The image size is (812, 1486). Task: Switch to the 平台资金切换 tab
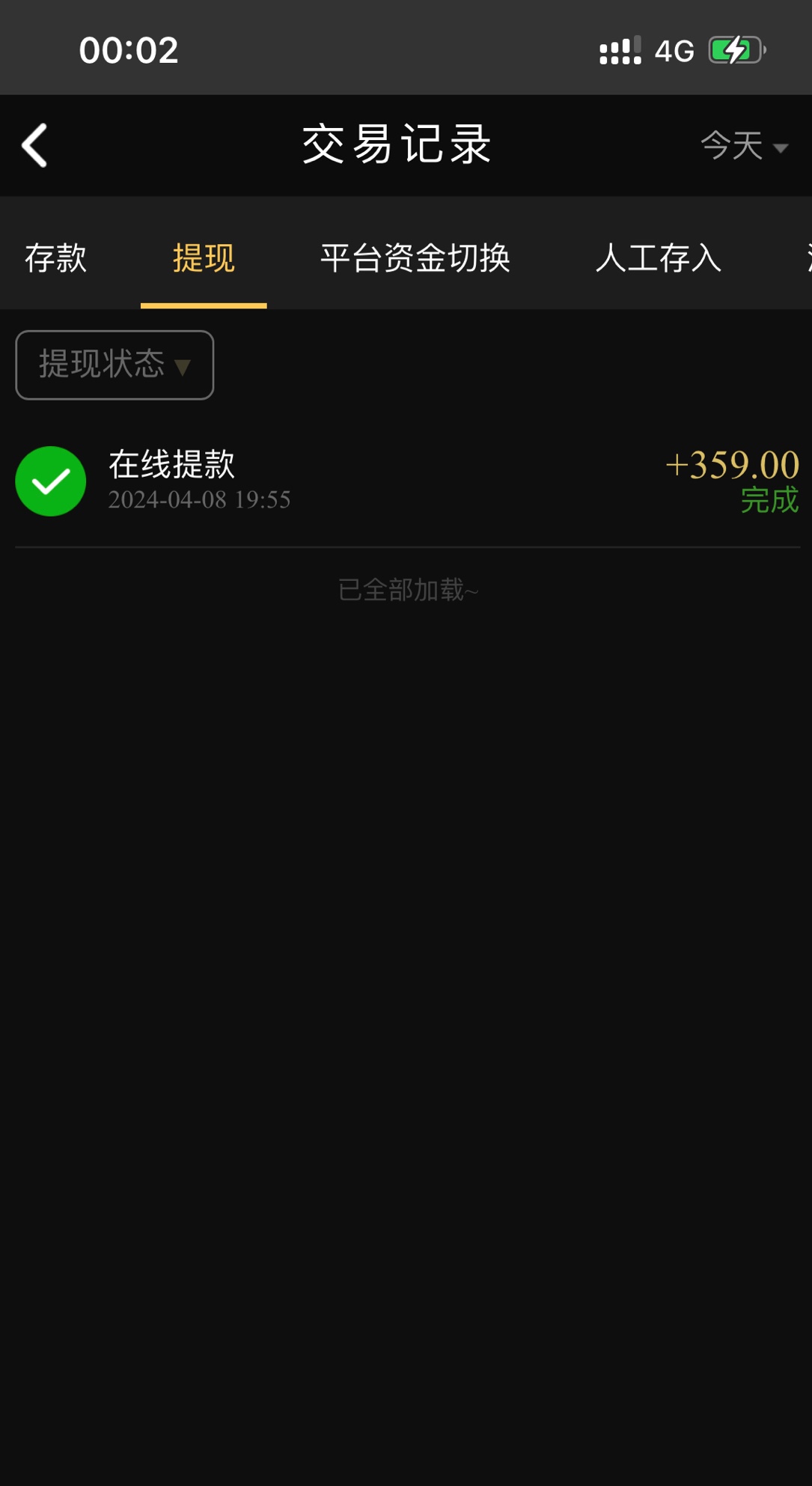click(415, 258)
